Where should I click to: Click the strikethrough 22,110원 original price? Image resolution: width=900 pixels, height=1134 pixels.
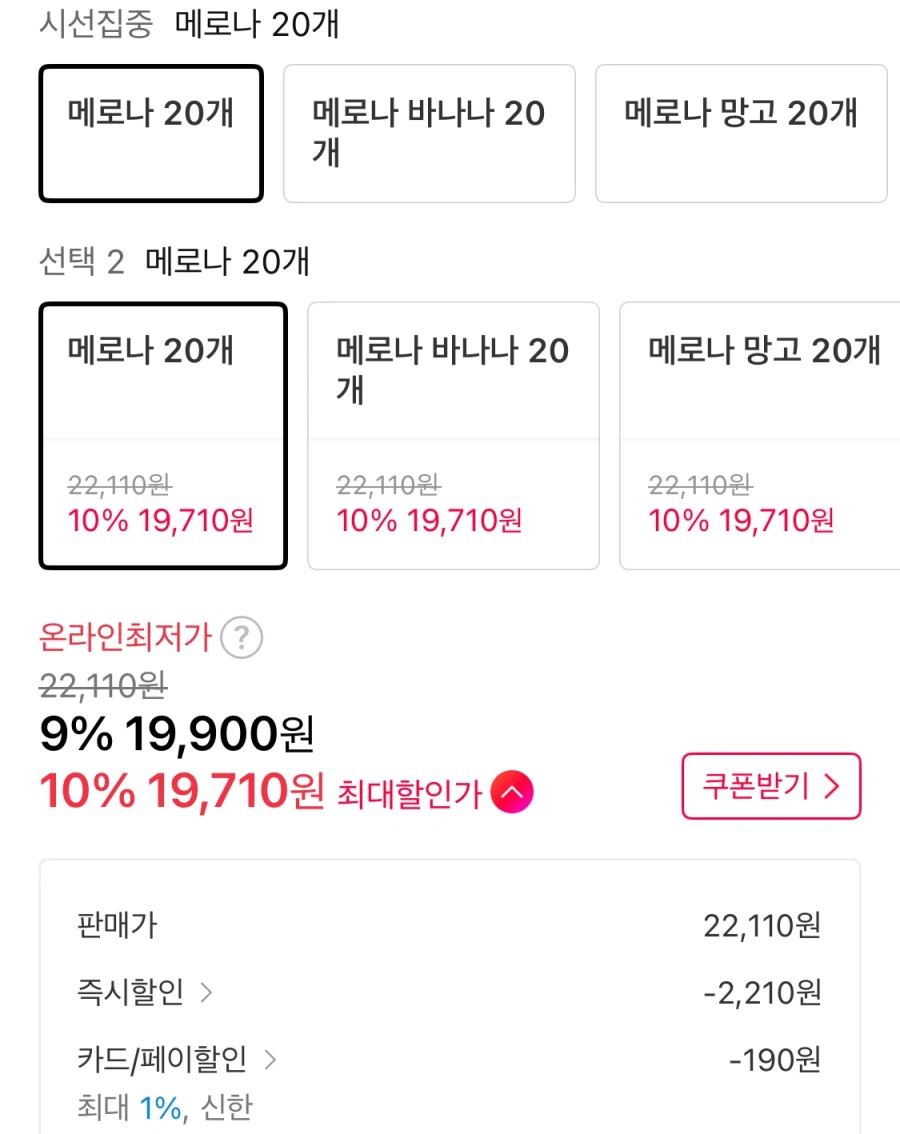(x=100, y=685)
